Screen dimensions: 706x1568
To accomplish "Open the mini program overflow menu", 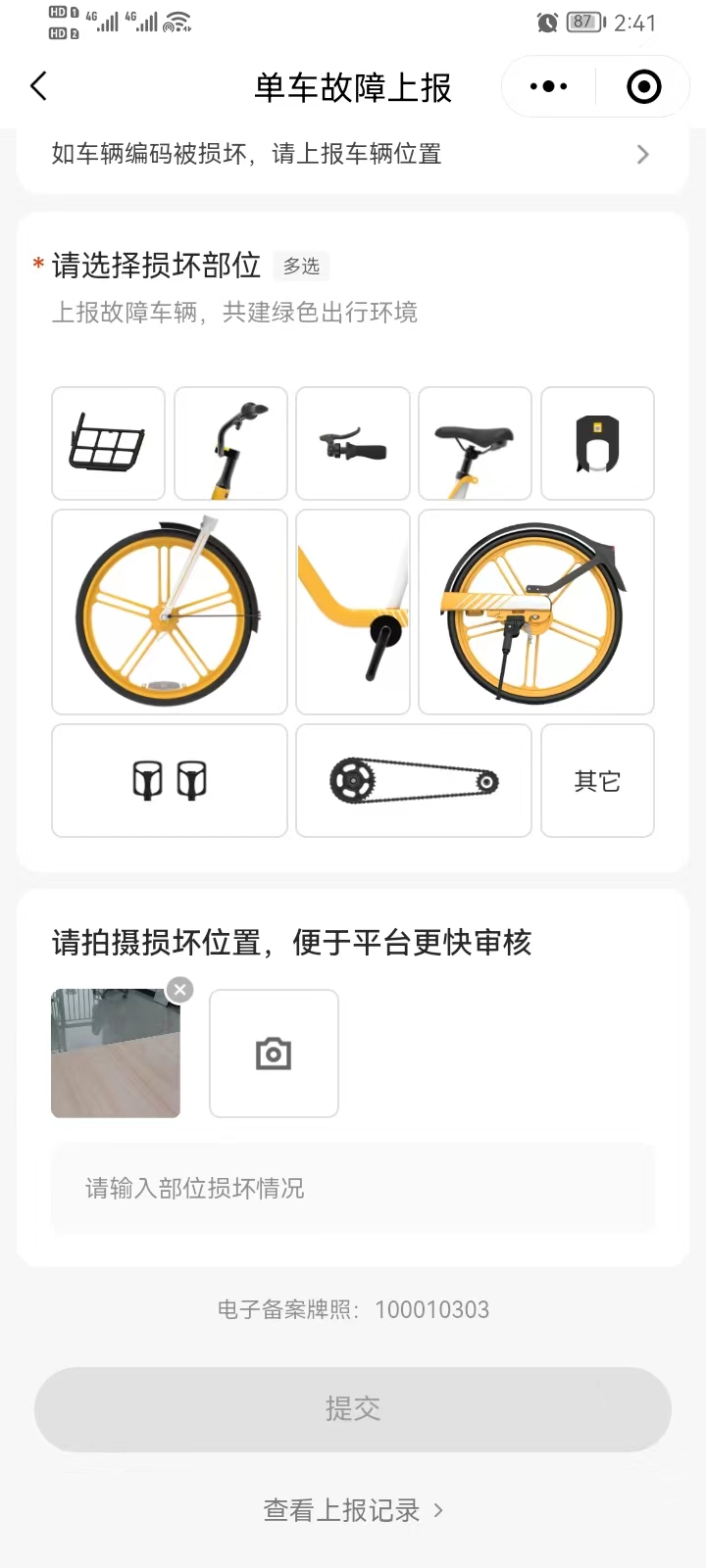I will point(548,86).
